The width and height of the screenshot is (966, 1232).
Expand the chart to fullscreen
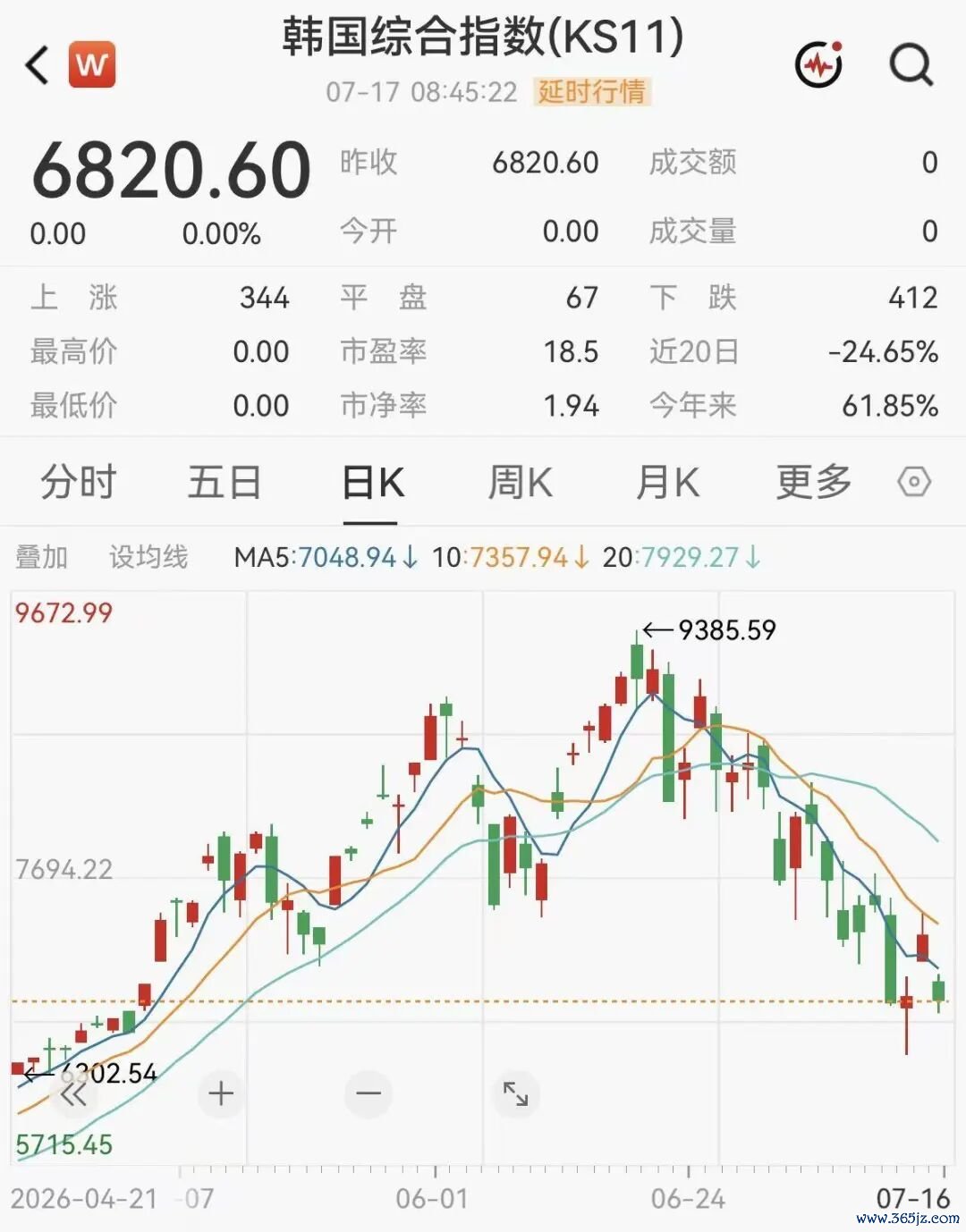(x=516, y=1093)
